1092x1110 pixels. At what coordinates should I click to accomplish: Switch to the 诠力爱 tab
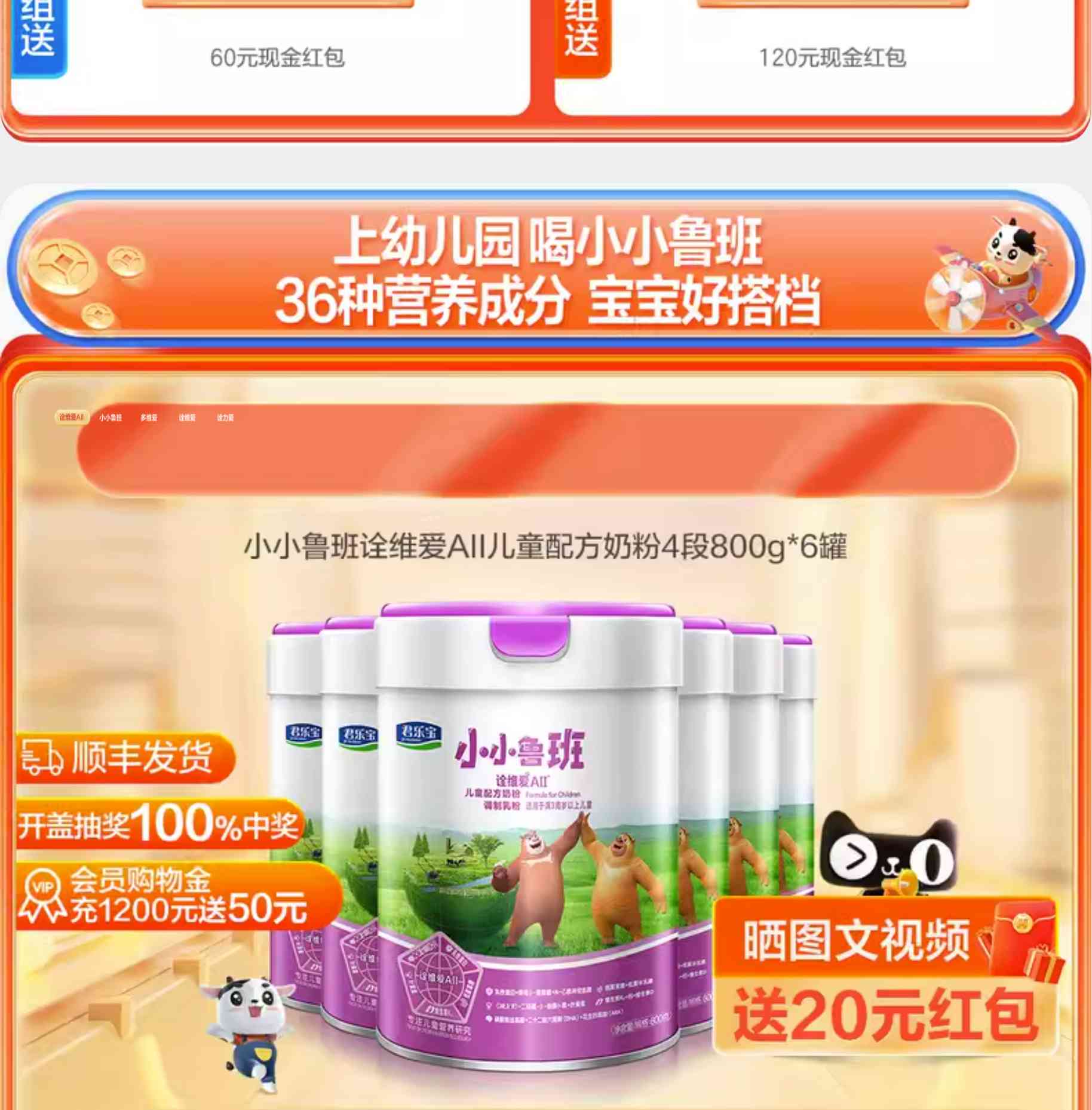(x=225, y=418)
